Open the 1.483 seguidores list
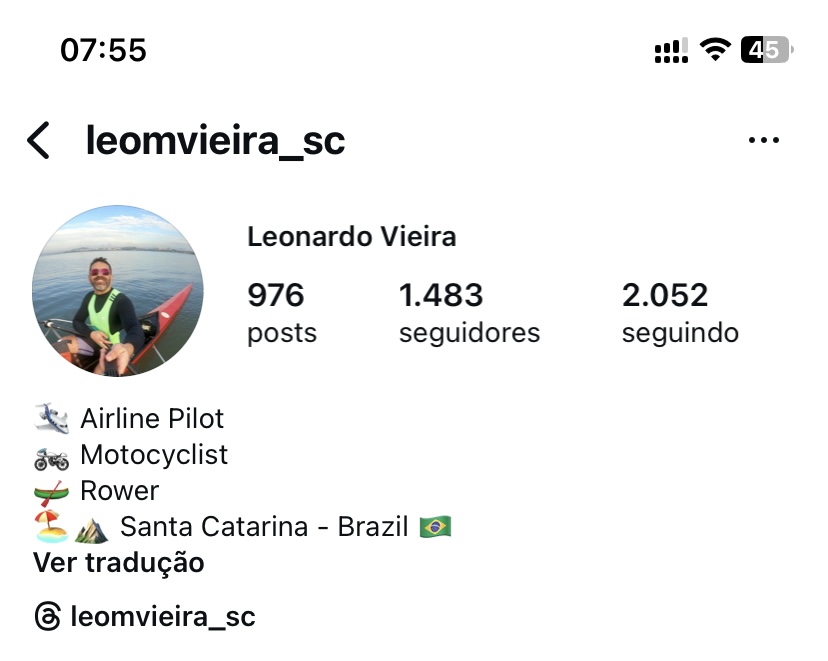Viewport: 828px width, 661px height. 469,313
